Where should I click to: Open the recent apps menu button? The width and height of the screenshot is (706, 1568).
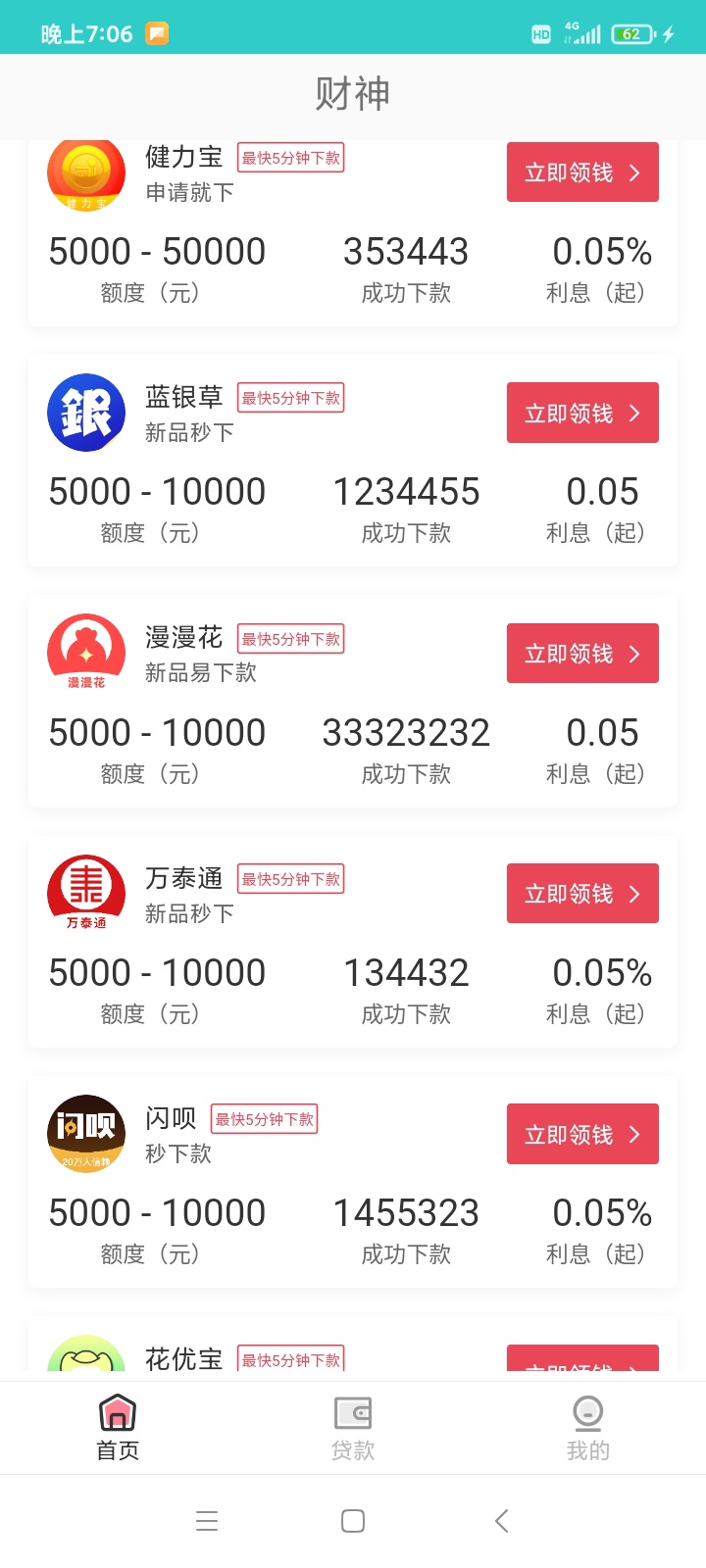(207, 1521)
